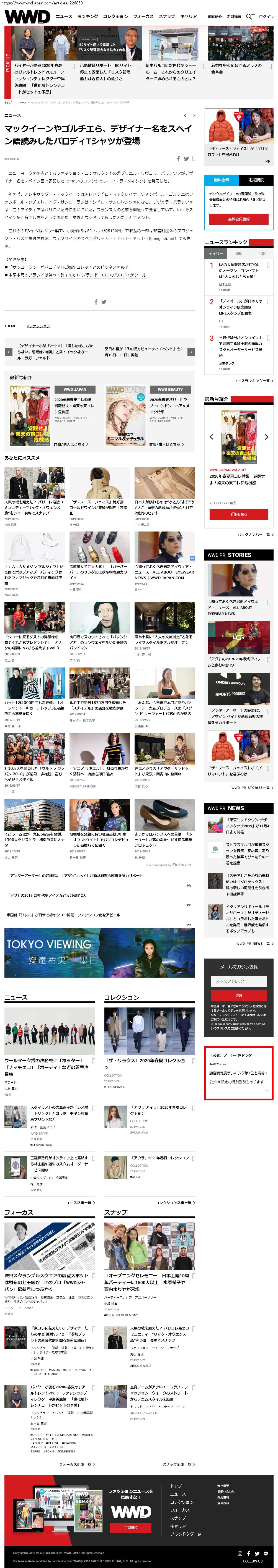278x1568 pixels.
Task: Submit the newsletter 登録 button
Action: pyautogui.click(x=238, y=995)
